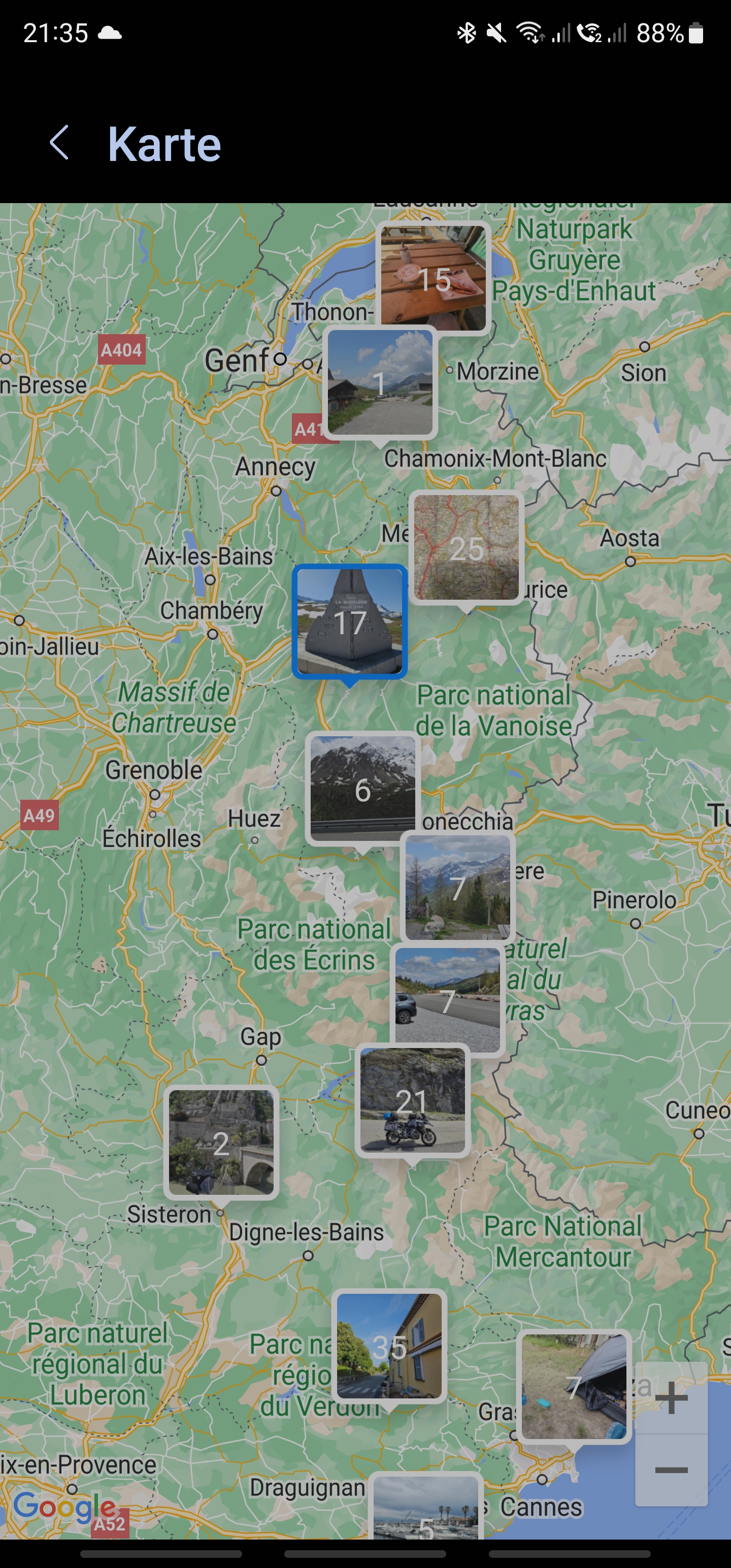Open the 35-photo cluster with yellow house
731x1568 pixels.
tap(389, 1346)
